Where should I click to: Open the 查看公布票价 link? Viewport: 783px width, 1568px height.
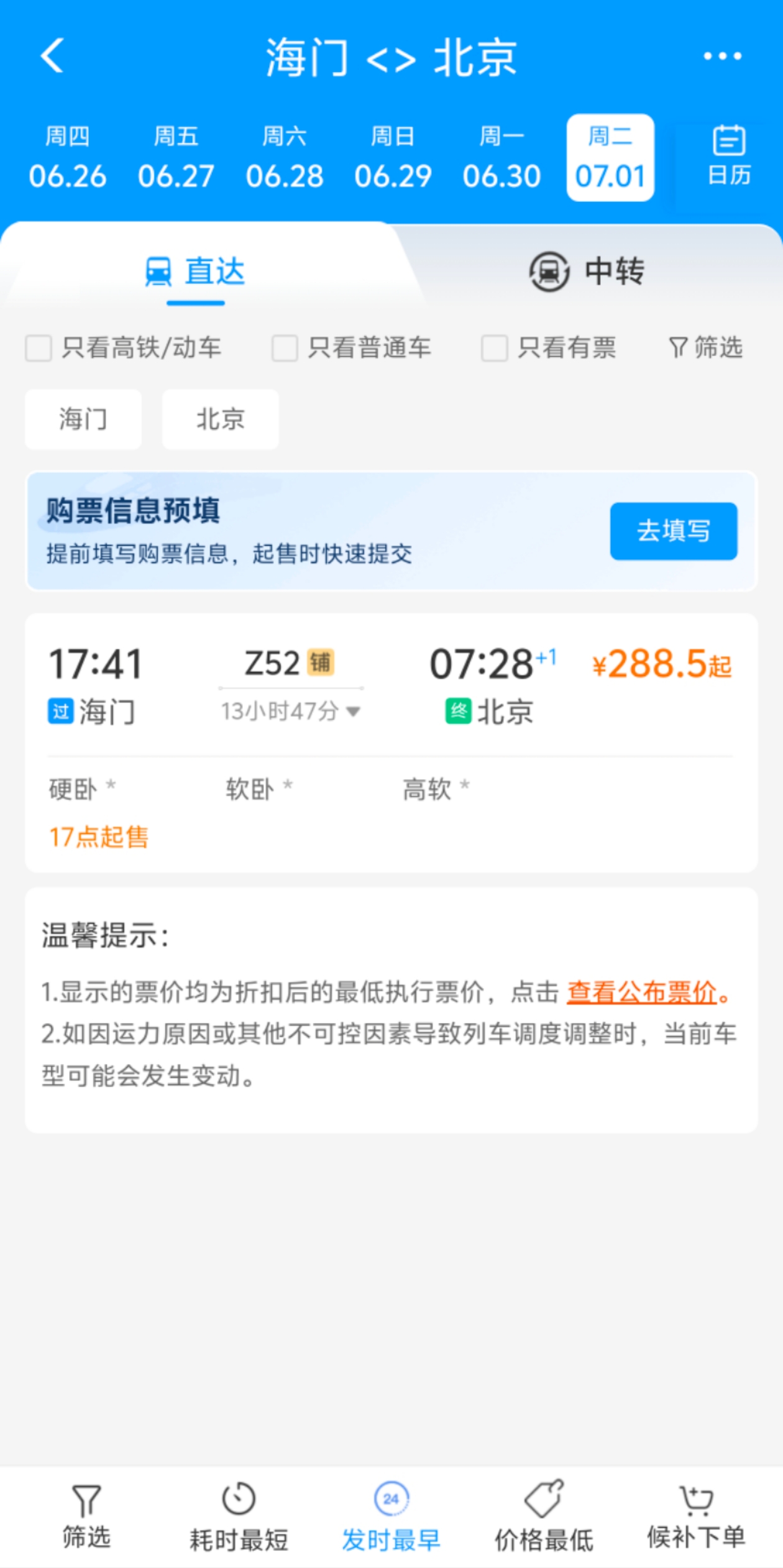[642, 992]
